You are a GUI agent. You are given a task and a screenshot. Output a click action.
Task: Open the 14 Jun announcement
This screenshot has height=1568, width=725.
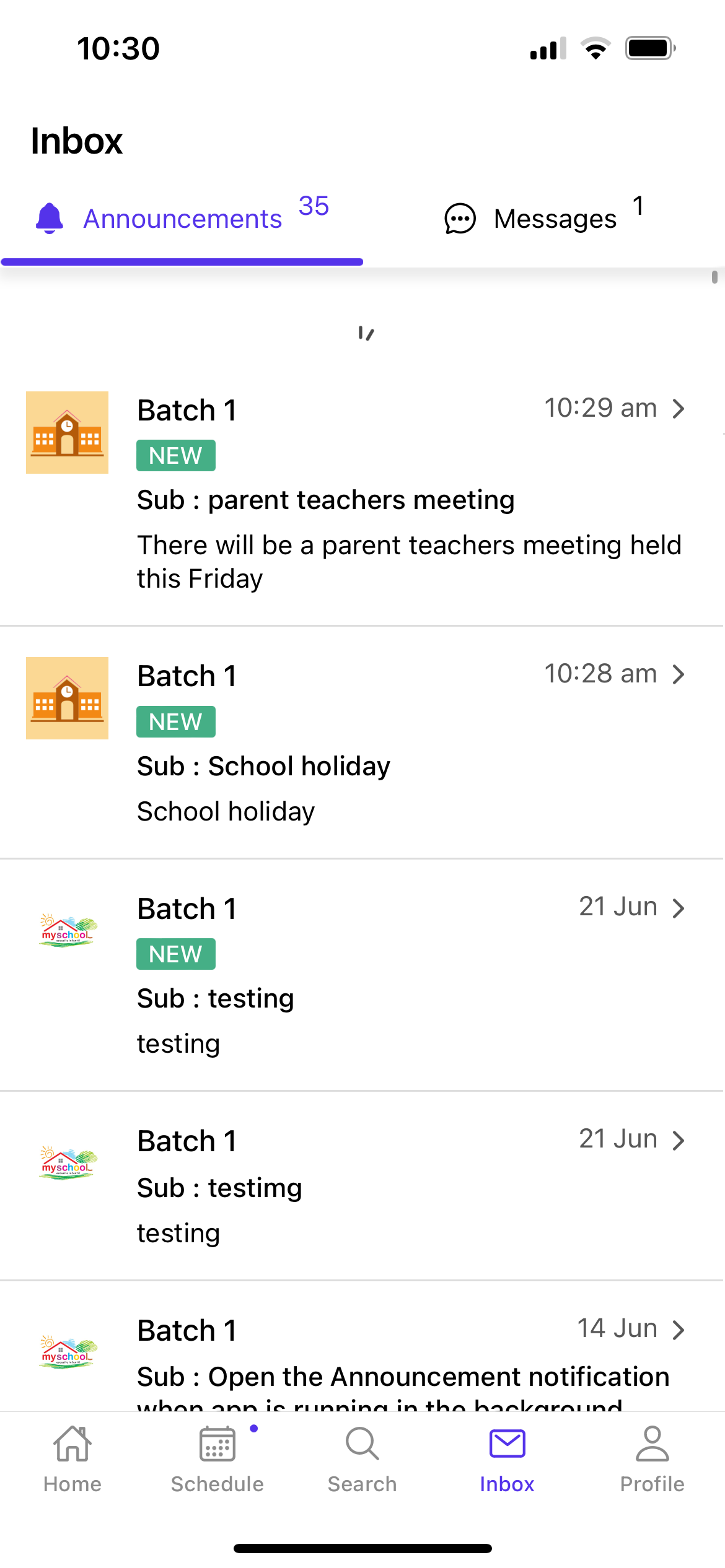[x=362, y=1347]
